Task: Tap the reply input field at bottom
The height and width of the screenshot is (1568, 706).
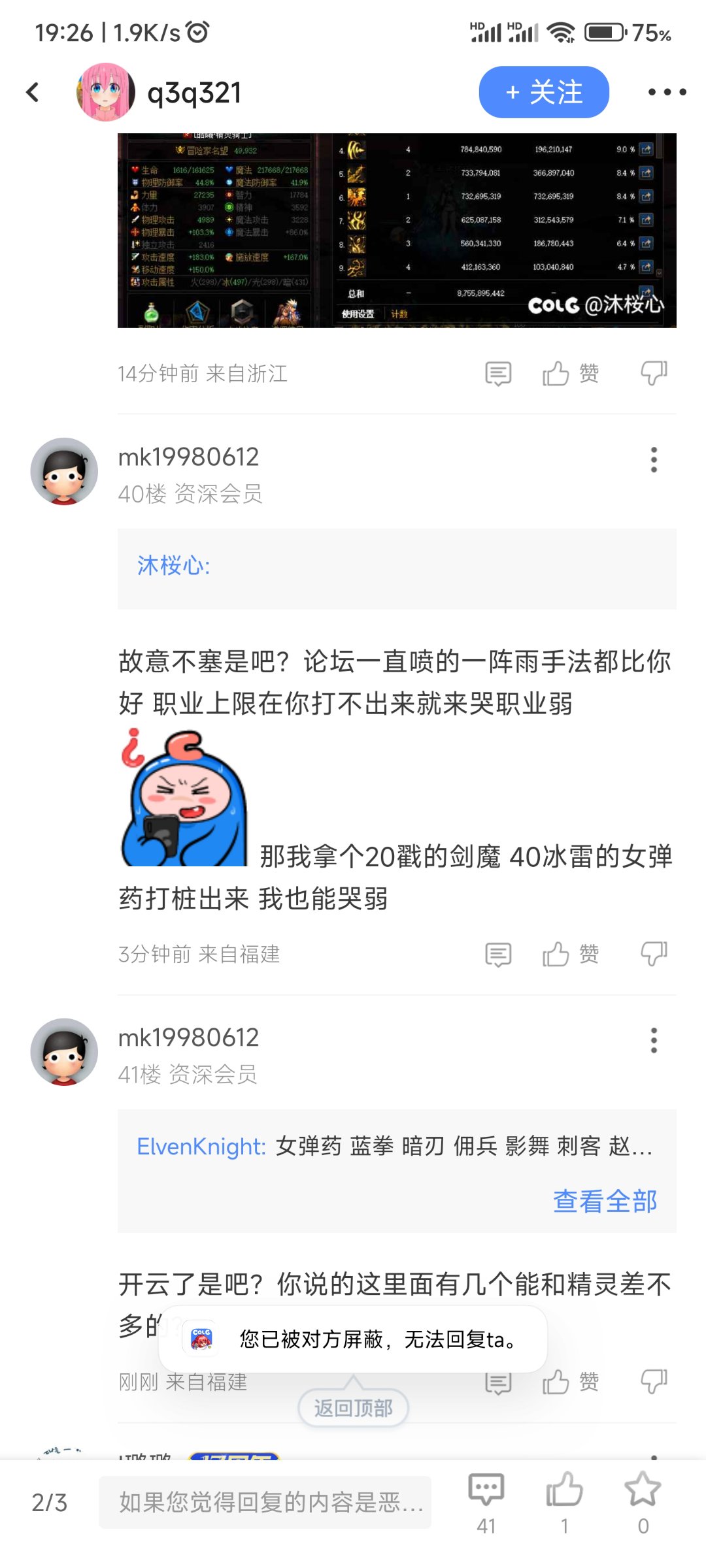Action: [x=265, y=1502]
